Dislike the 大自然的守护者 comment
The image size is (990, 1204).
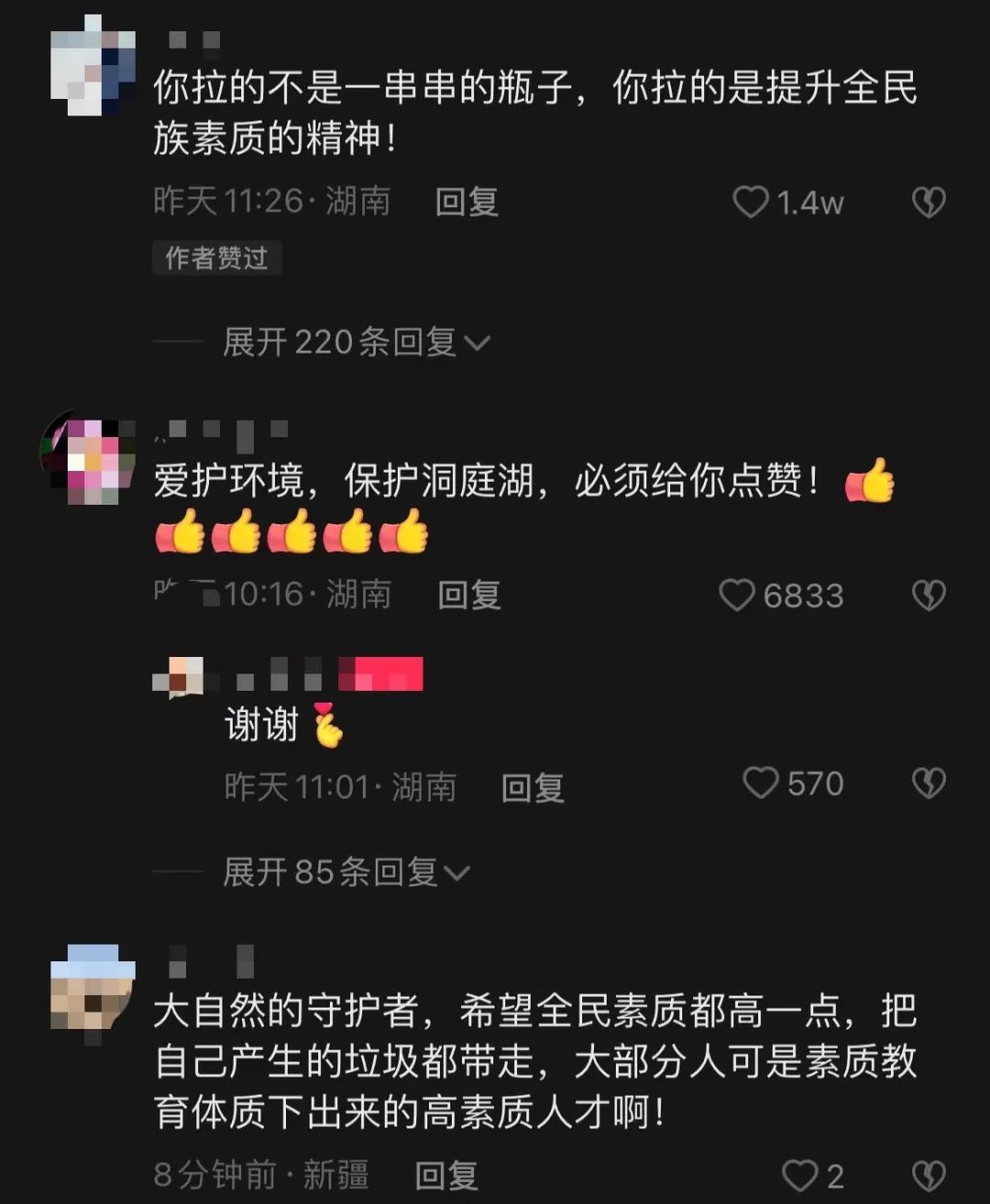coord(929,1176)
